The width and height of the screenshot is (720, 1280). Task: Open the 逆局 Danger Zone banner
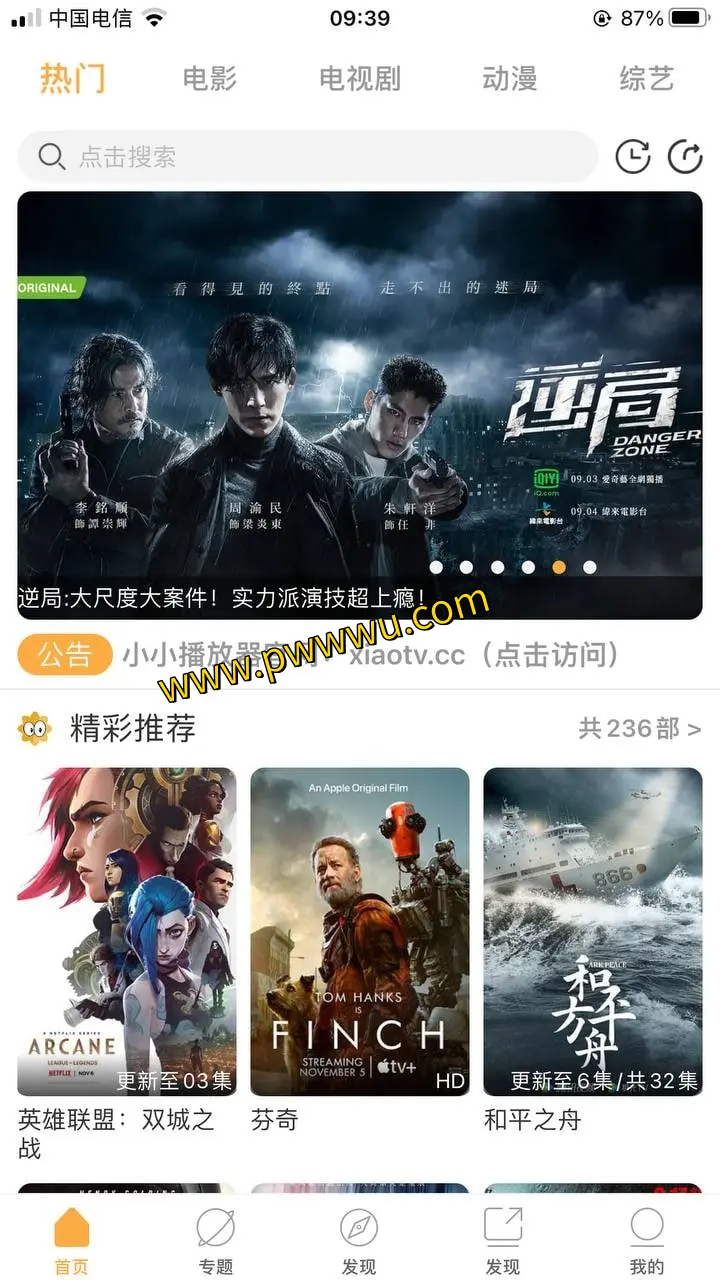tap(360, 400)
